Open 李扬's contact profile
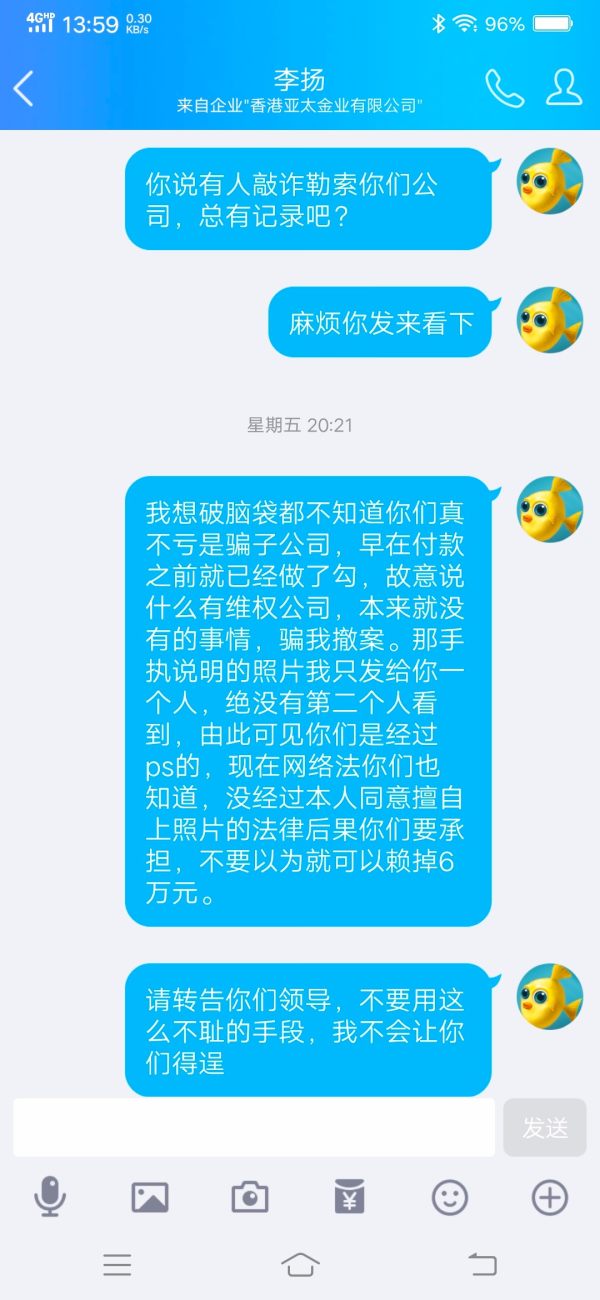This screenshot has width=600, height=1300. tap(564, 88)
